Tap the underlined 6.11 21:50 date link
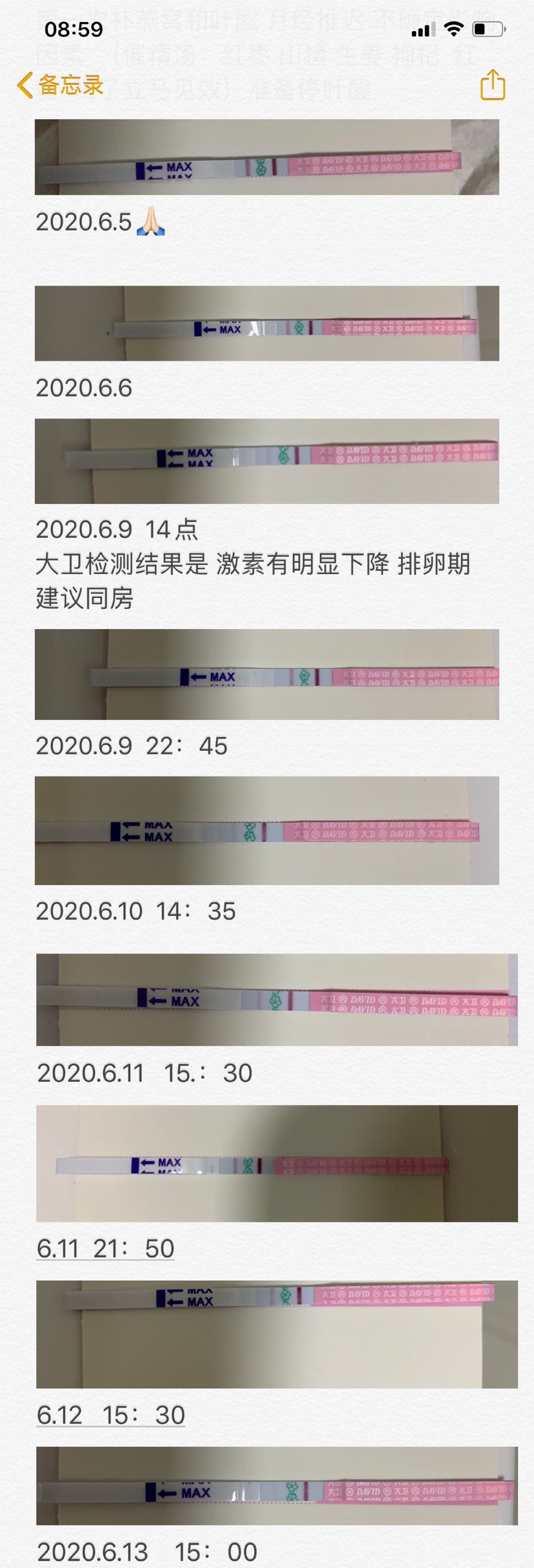This screenshot has height=1568, width=534. click(105, 1249)
